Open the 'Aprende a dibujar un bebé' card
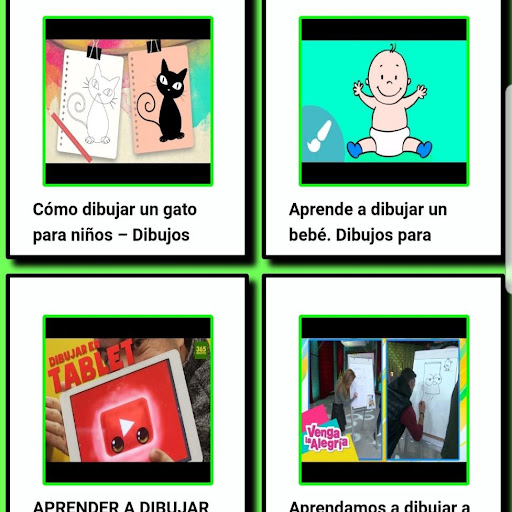The image size is (512, 512). pyautogui.click(x=384, y=128)
